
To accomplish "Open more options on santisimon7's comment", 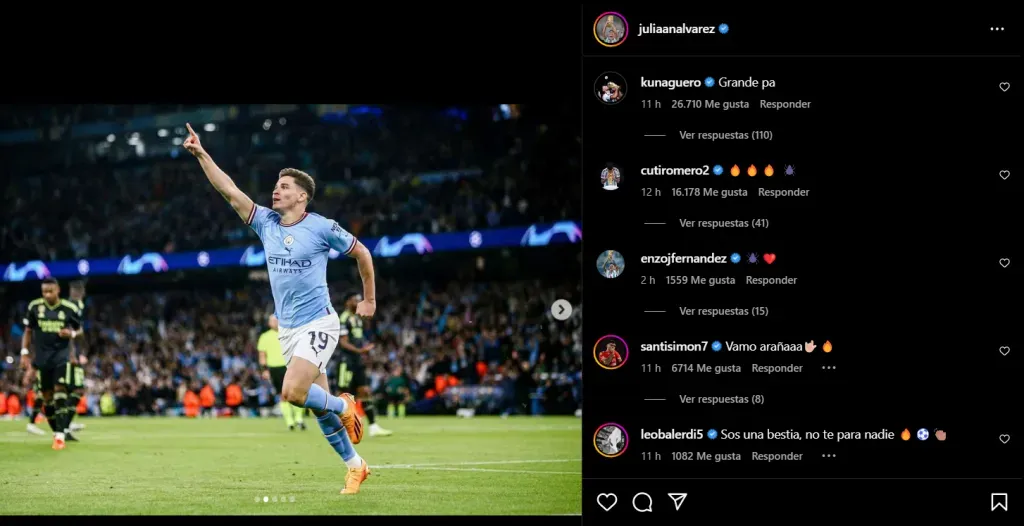I will click(828, 368).
